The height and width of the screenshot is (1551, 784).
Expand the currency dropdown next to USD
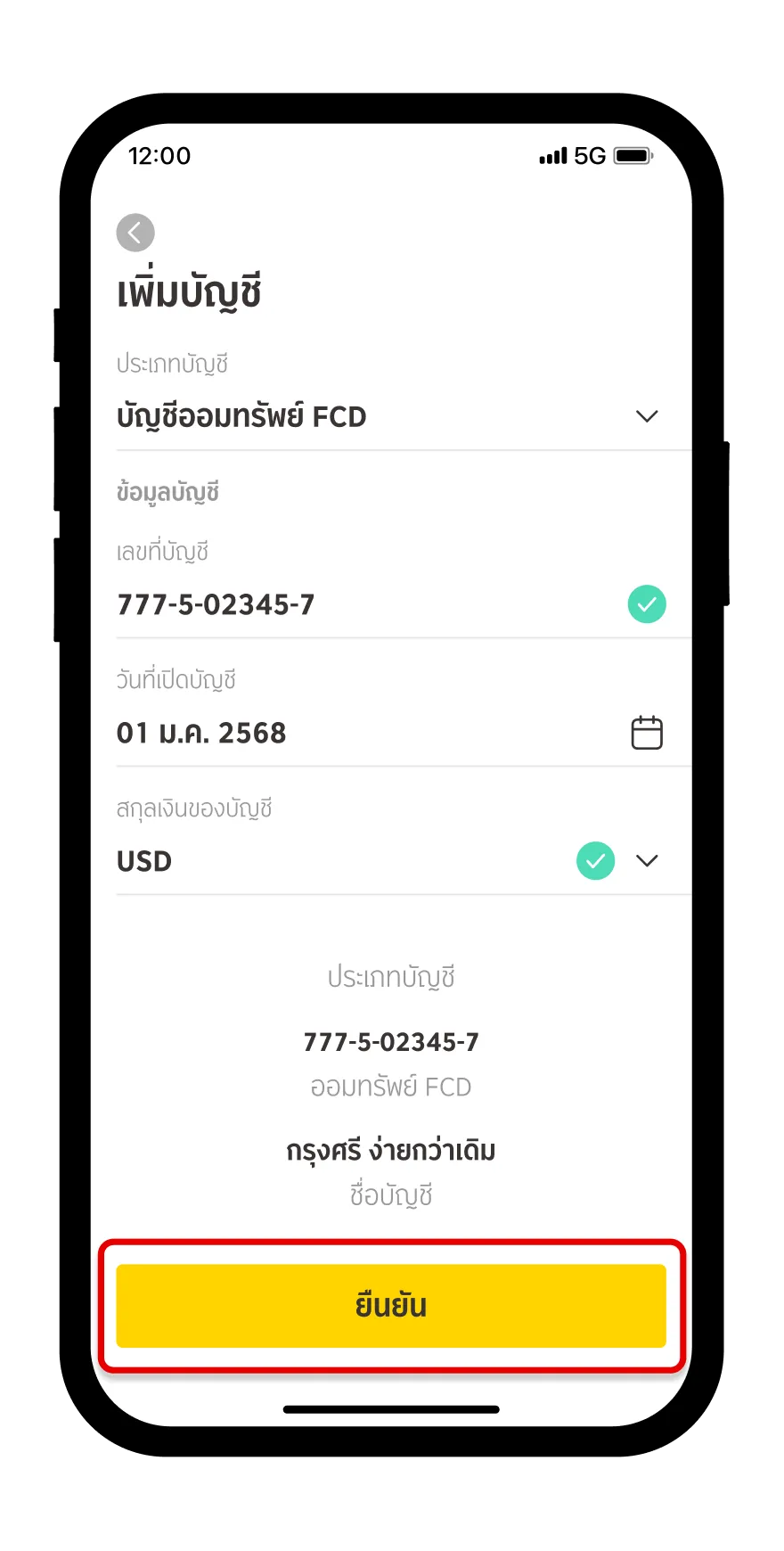648,860
